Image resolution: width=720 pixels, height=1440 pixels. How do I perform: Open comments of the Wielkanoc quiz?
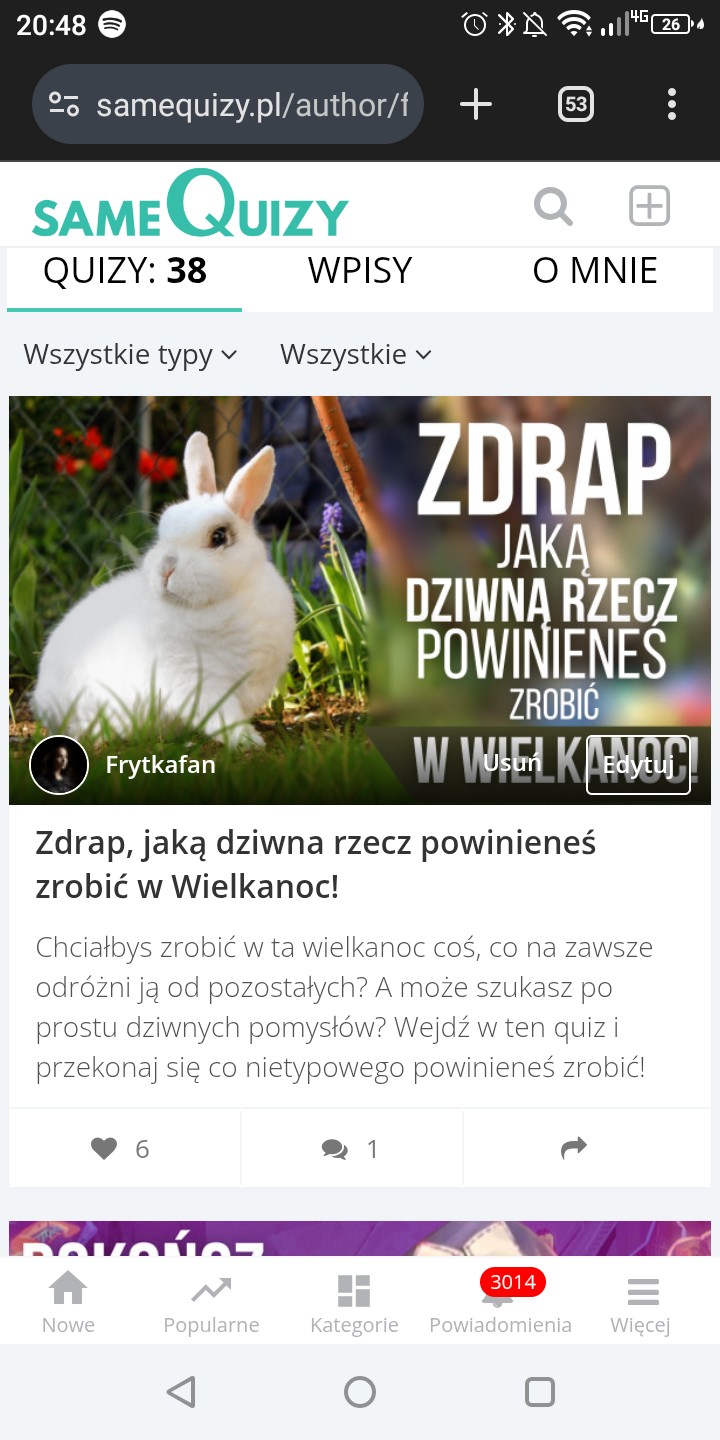coord(350,1149)
